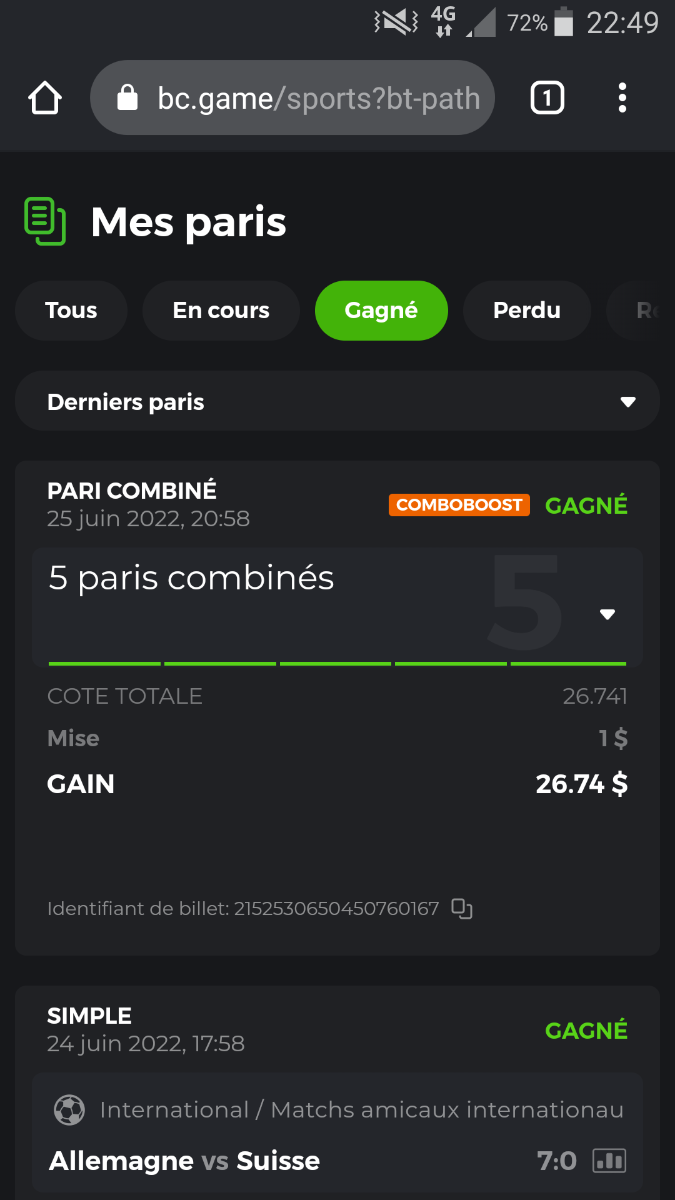Copy the ticket identifier
Viewport: 675px width, 1200px height.
[x=461, y=909]
